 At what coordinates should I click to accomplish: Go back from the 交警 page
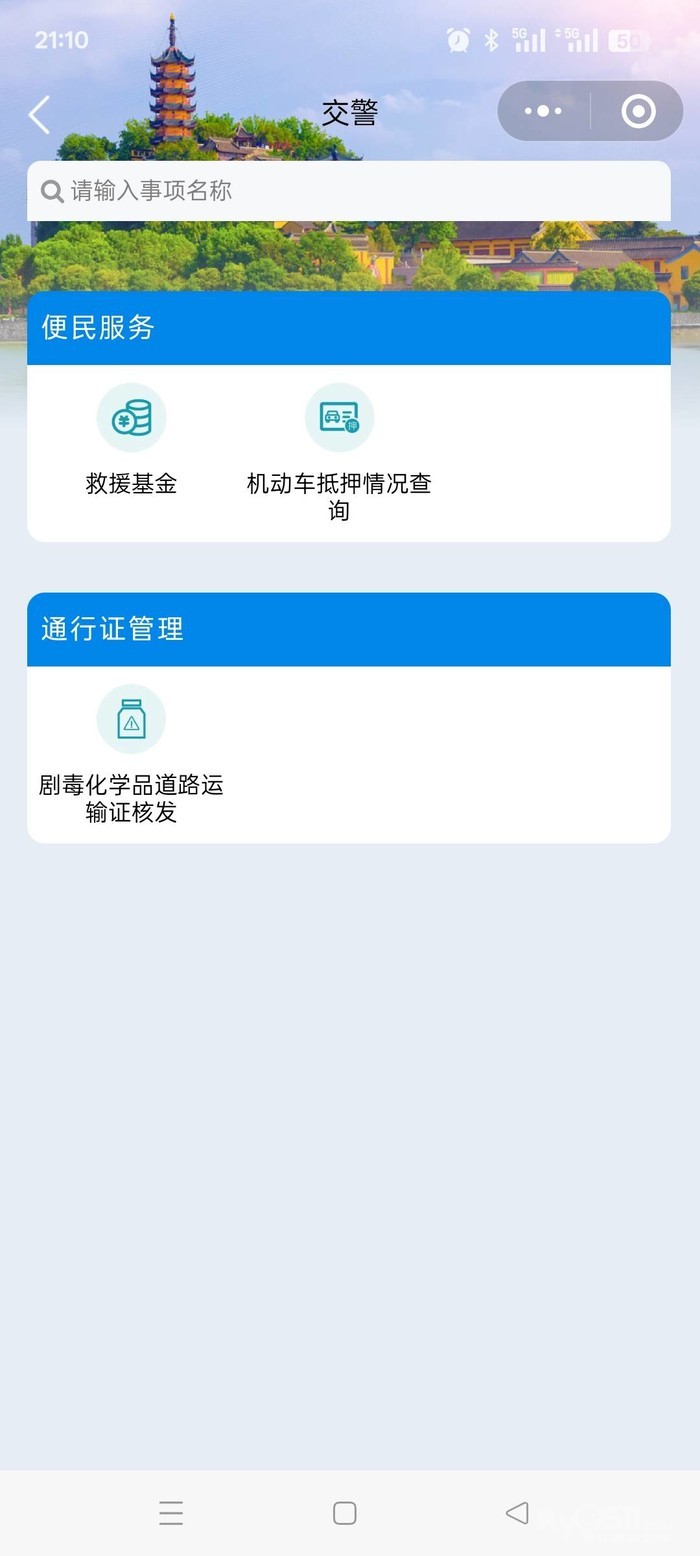tap(39, 115)
